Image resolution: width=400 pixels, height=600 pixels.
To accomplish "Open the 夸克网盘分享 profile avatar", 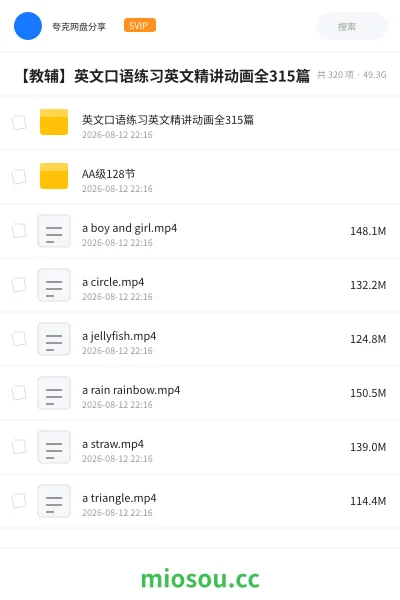I will tap(28, 26).
